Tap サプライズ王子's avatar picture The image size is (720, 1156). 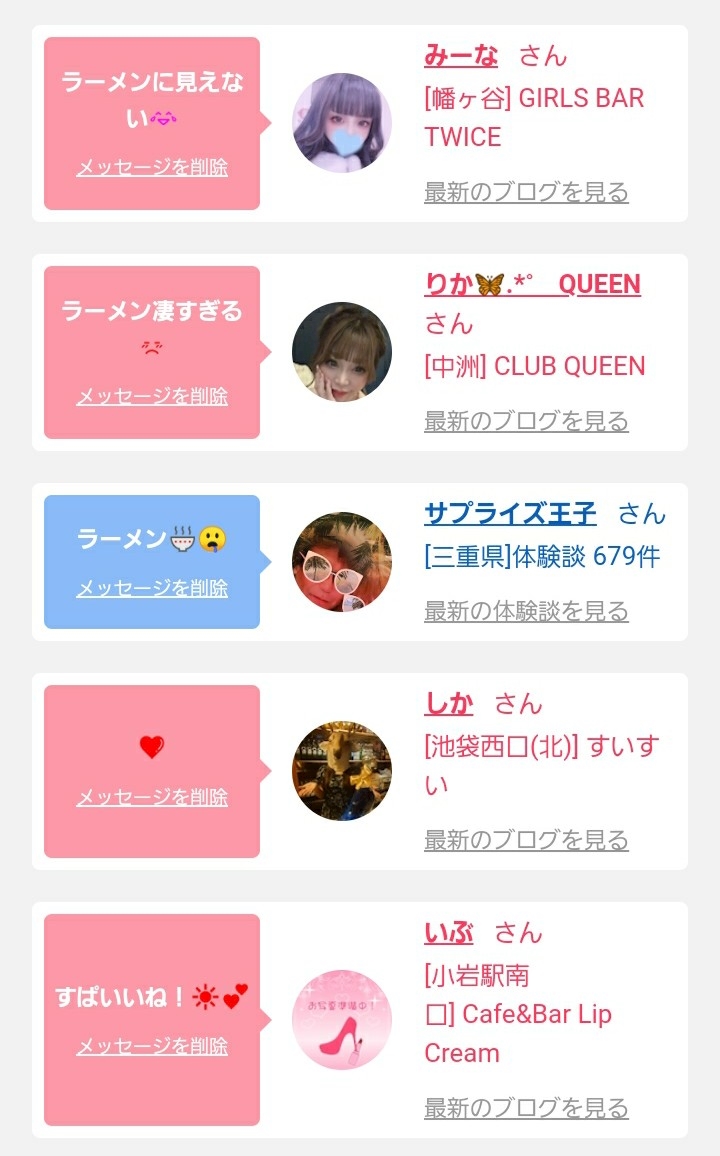point(341,562)
